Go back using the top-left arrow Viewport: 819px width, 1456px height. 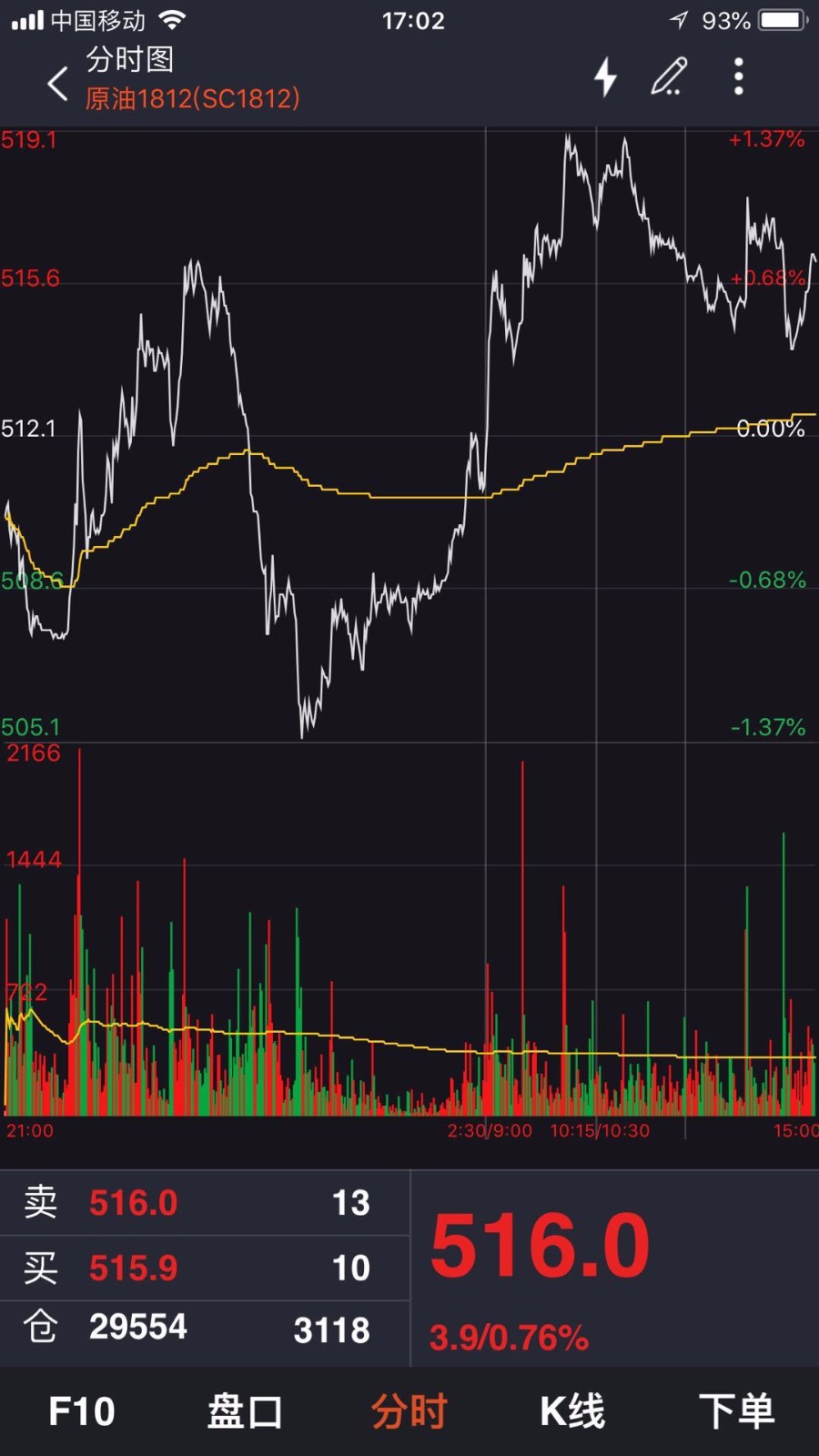58,83
